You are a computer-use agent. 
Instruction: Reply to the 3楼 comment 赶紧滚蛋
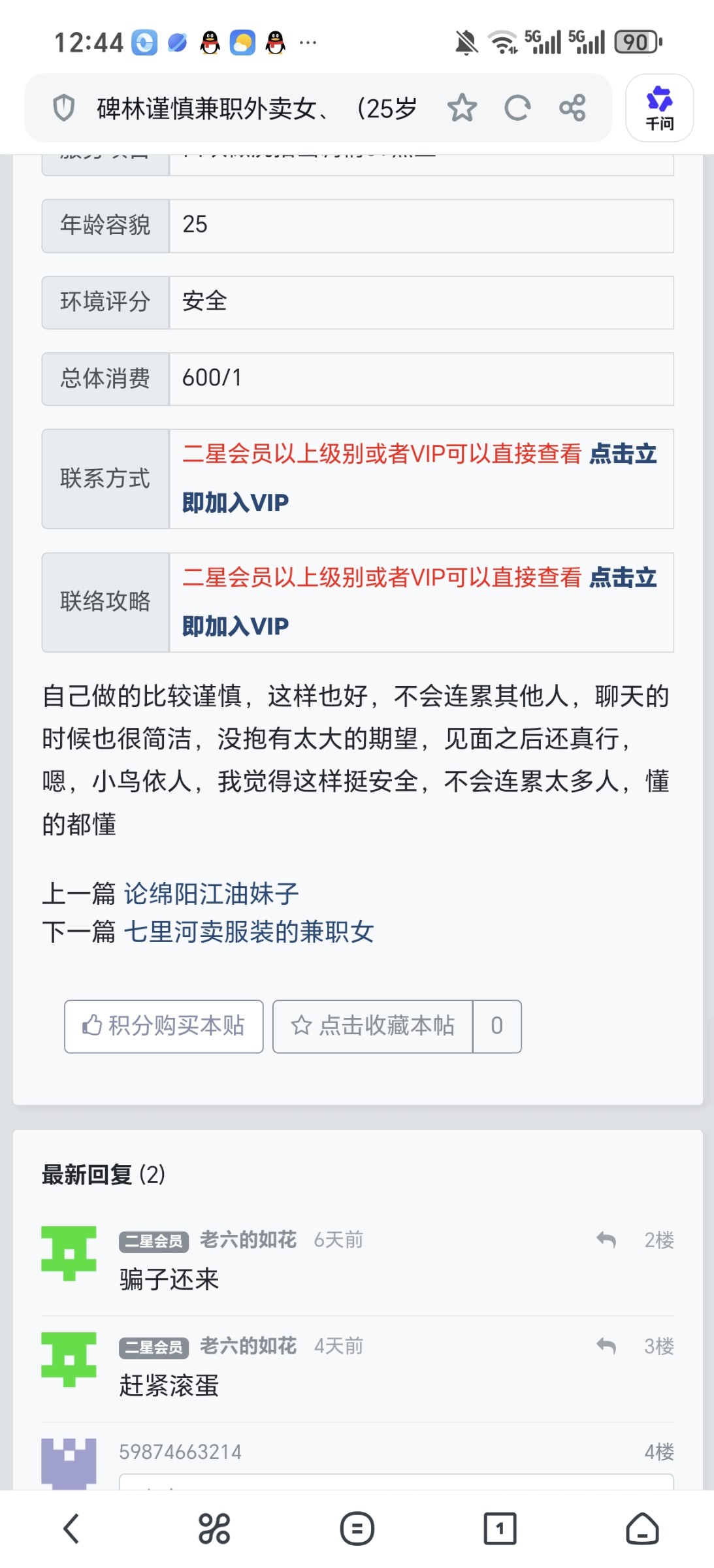click(x=606, y=1345)
